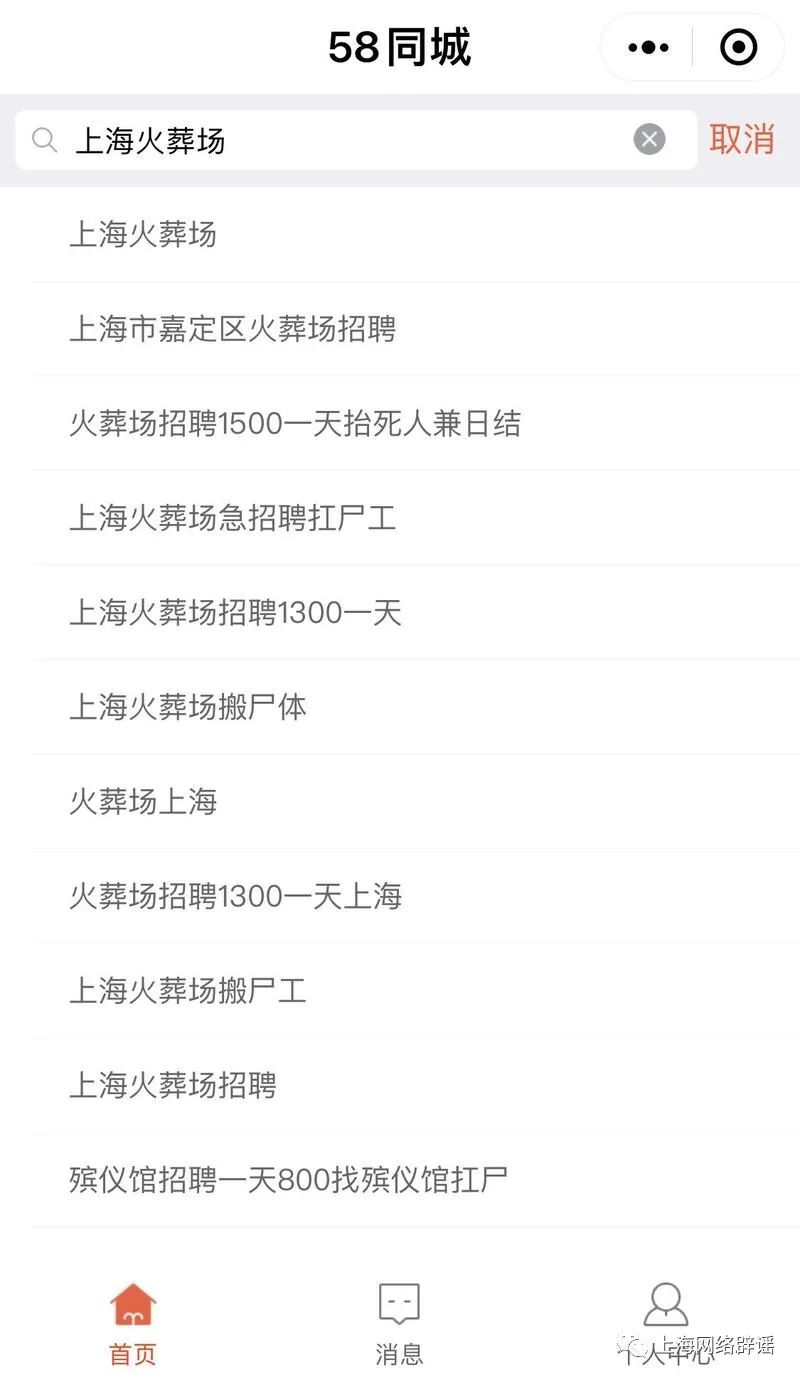
Task: Cancel the search with 取消
Action: [x=742, y=139]
